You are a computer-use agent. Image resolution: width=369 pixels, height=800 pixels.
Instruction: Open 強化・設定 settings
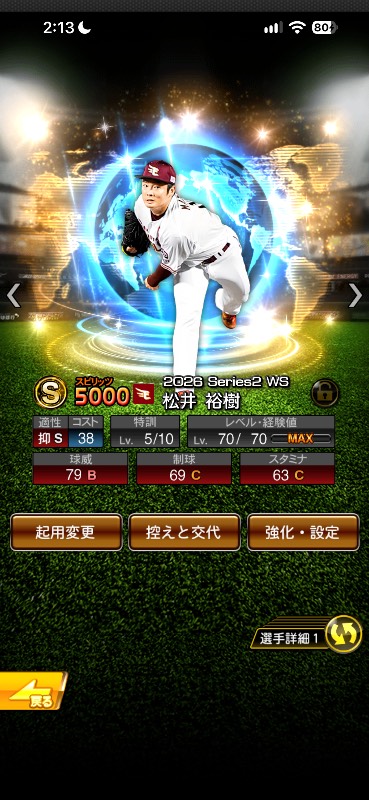click(x=303, y=532)
